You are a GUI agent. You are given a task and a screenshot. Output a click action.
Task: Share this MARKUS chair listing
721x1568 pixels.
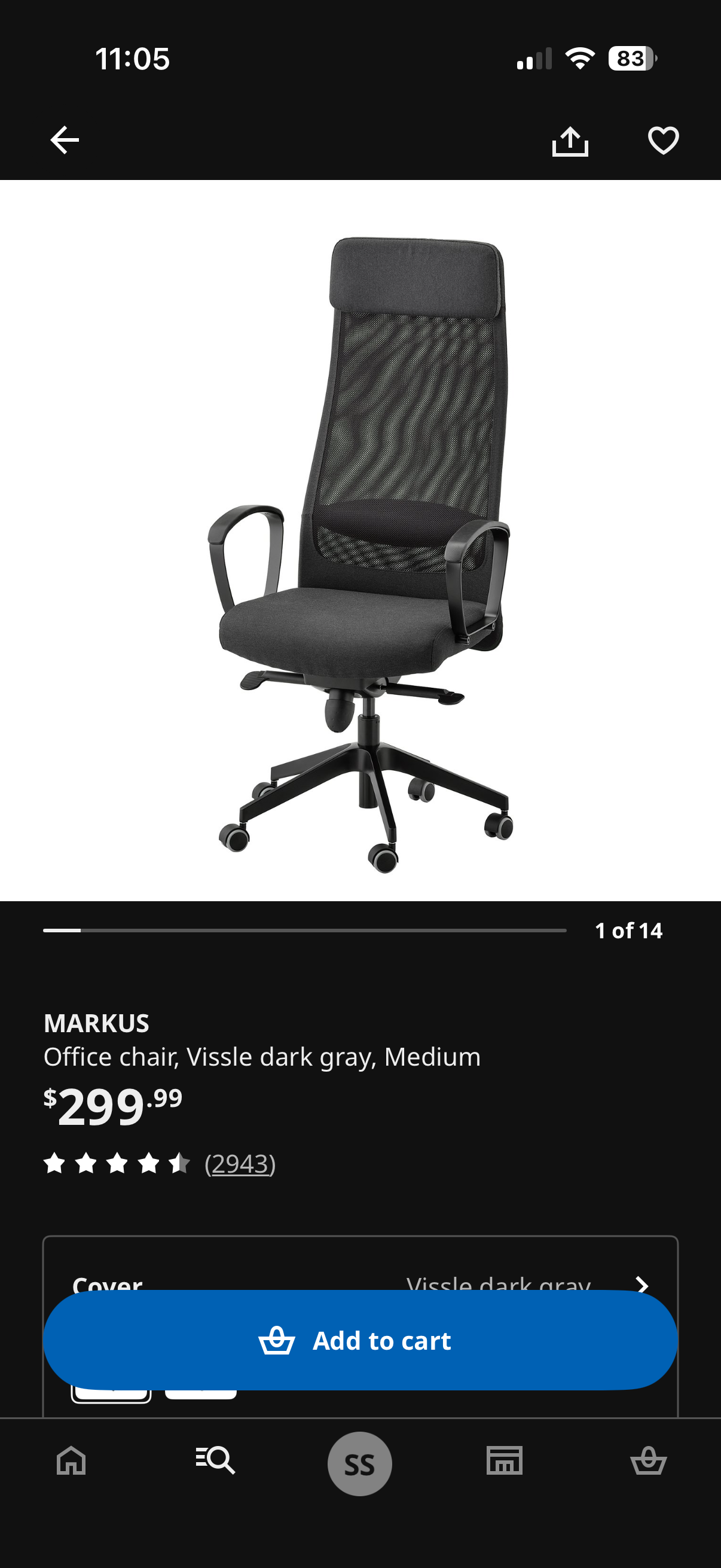click(570, 141)
